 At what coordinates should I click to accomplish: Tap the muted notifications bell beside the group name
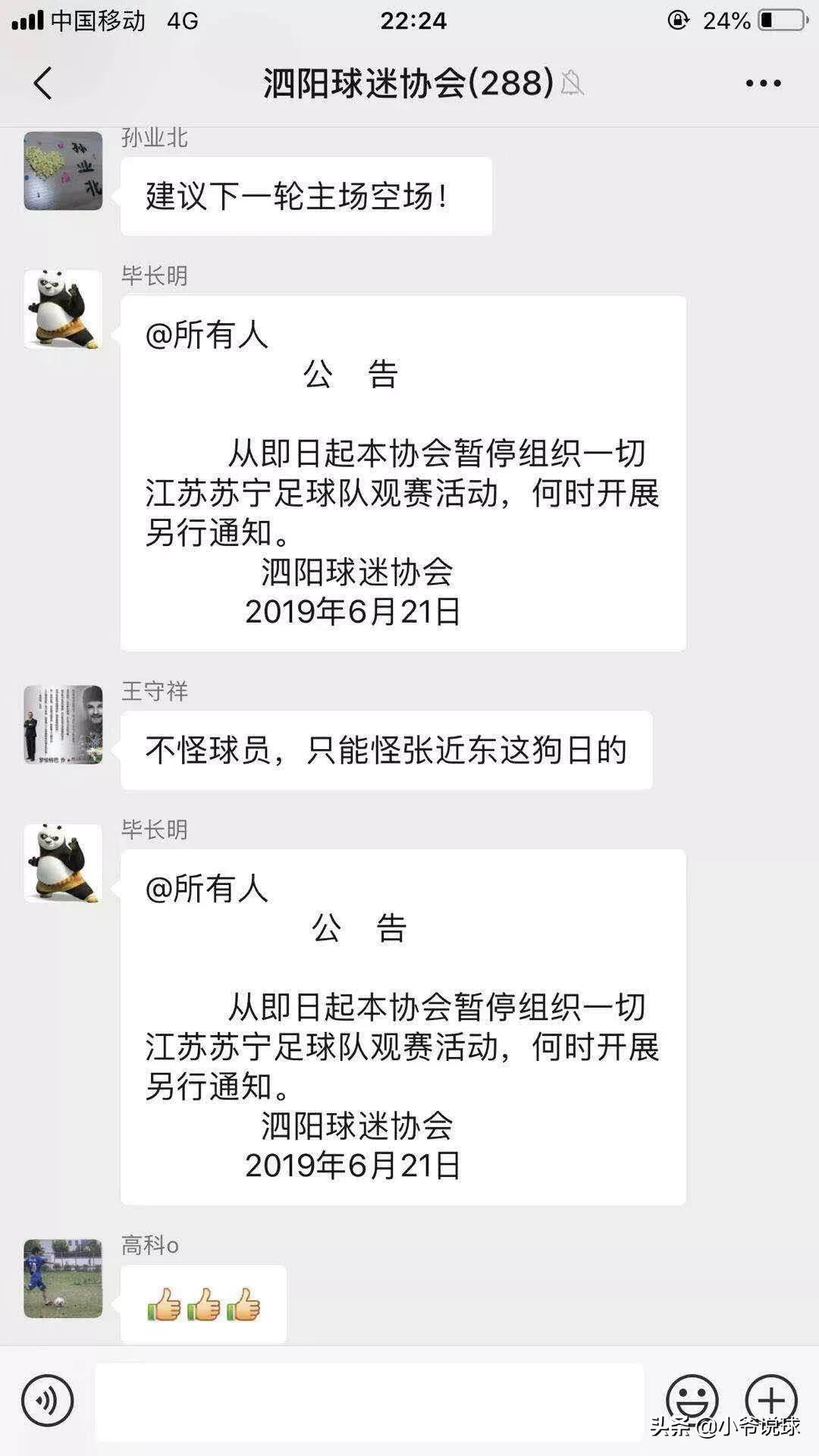click(574, 85)
